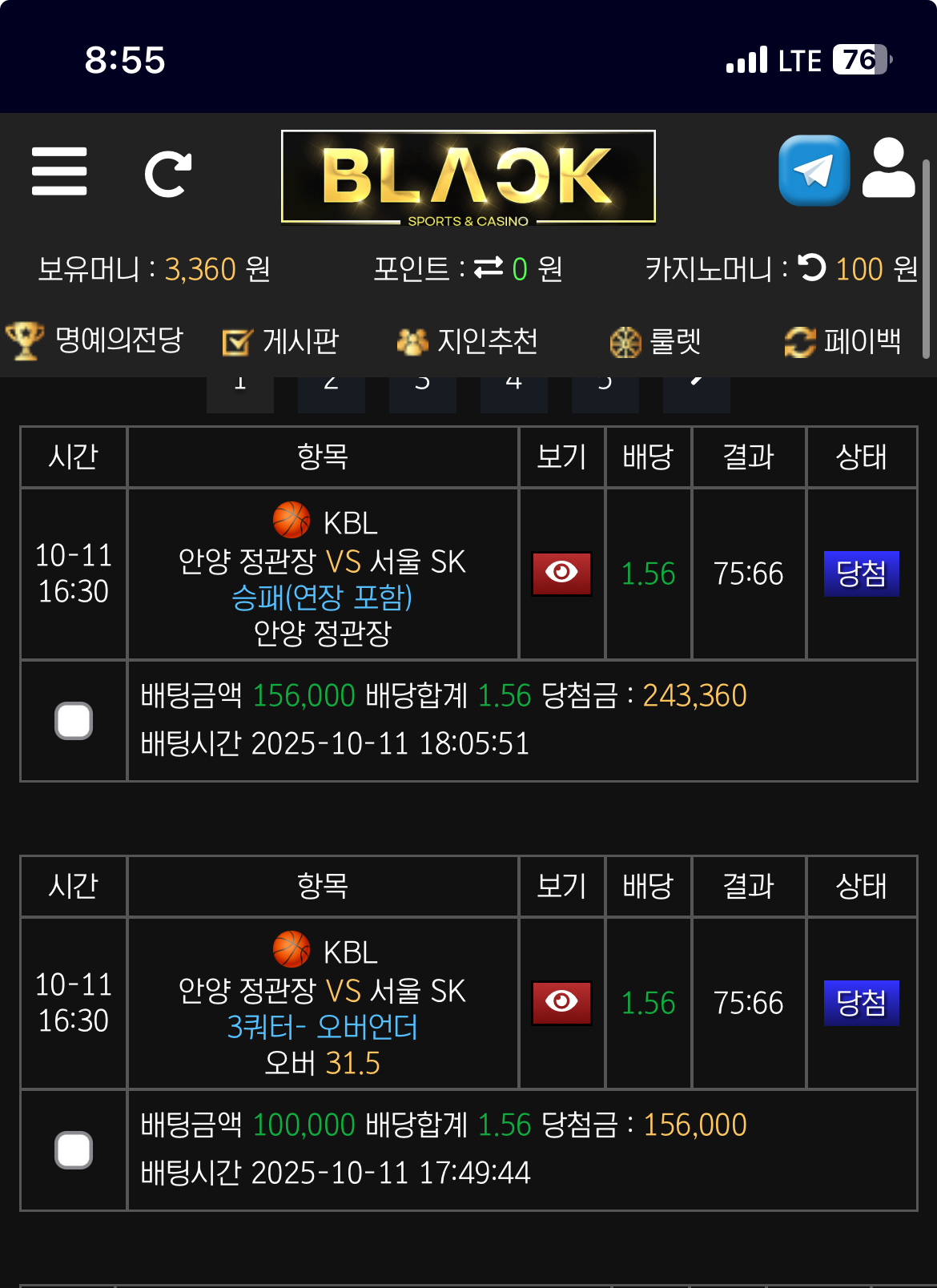View details of the 3쿼터- 오버언더 bet
This screenshot has height=1288, width=937.
[561, 1003]
